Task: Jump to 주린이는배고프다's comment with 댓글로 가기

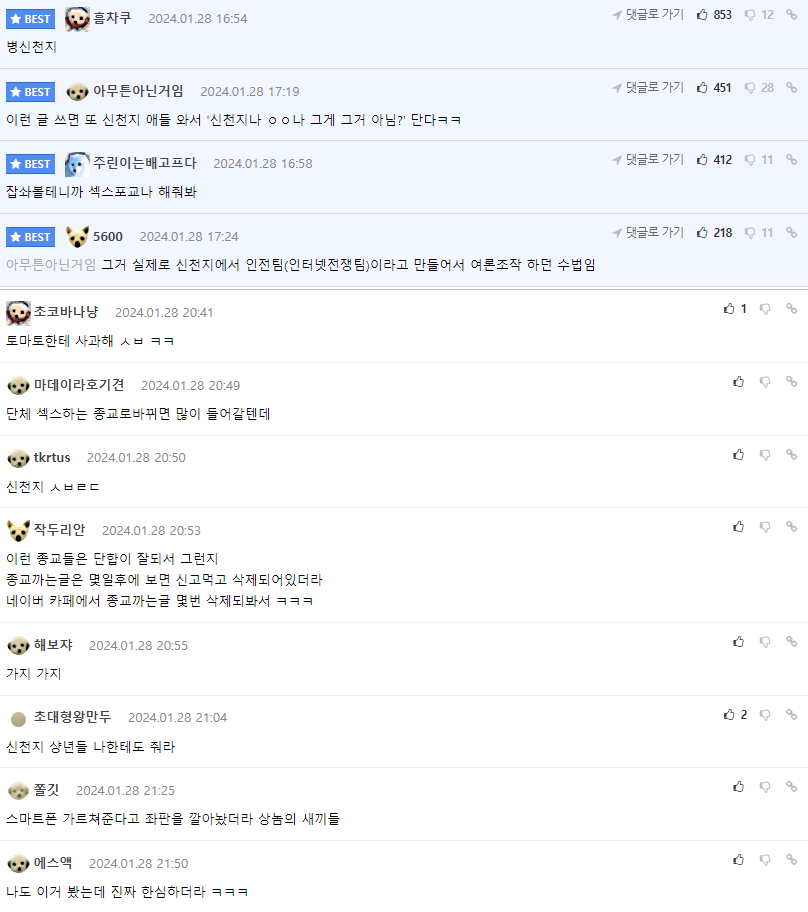Action: tap(649, 160)
